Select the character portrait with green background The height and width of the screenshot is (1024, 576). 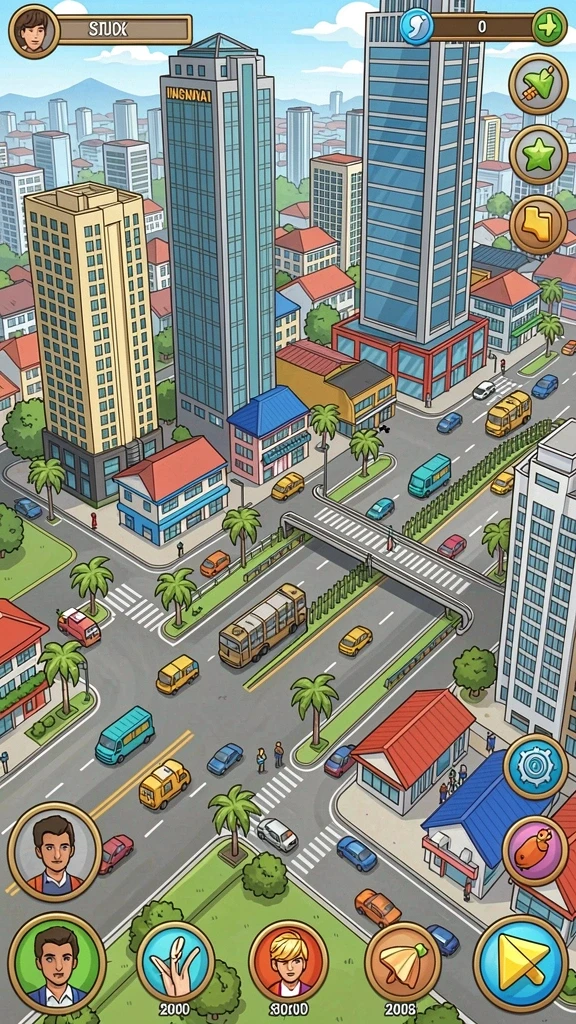pyautogui.click(x=57, y=962)
